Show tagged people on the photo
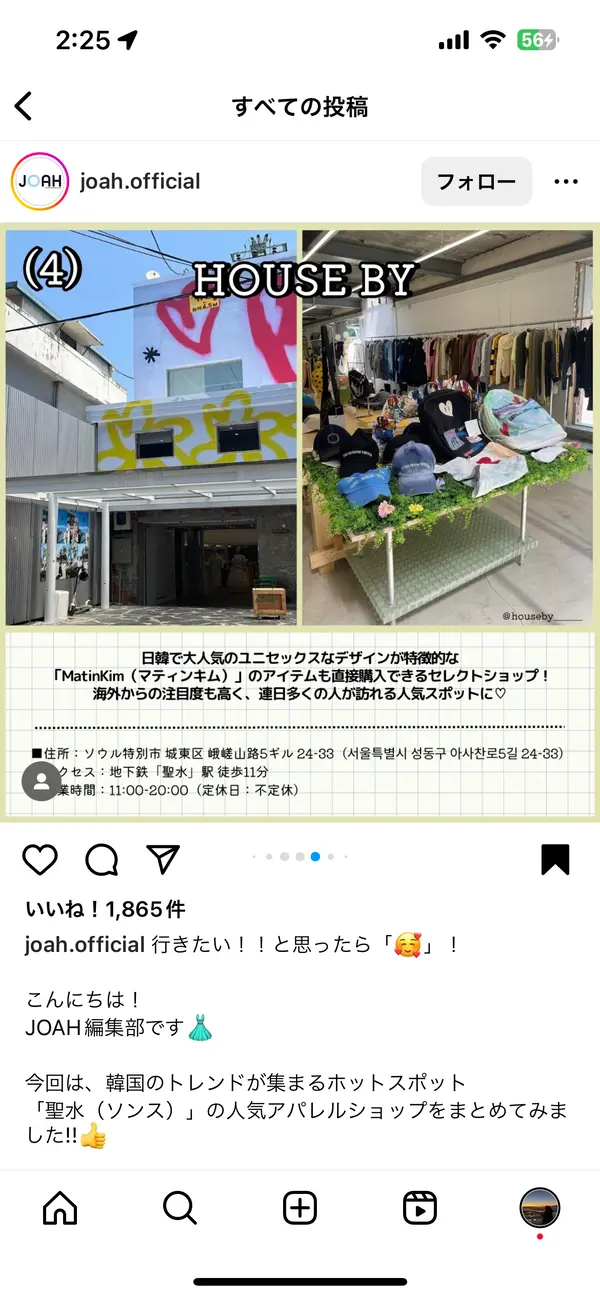The width and height of the screenshot is (600, 1298). [42, 783]
